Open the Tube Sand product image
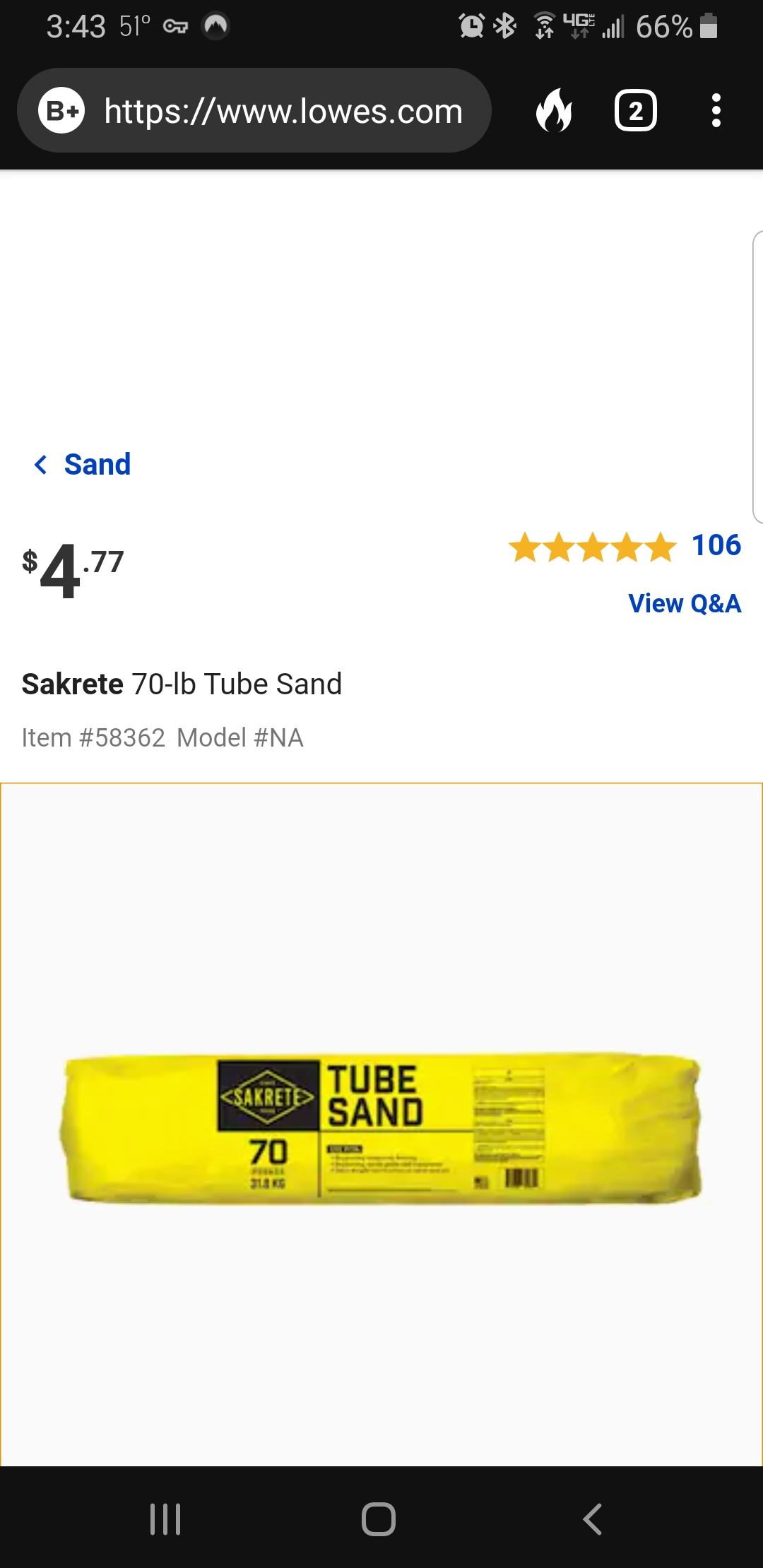This screenshot has width=763, height=1568. click(381, 1127)
